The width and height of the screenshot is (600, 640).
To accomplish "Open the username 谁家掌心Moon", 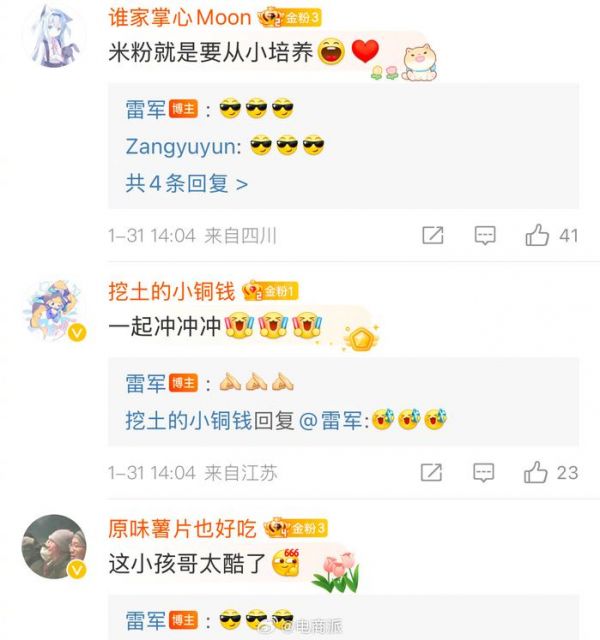I will click(180, 18).
